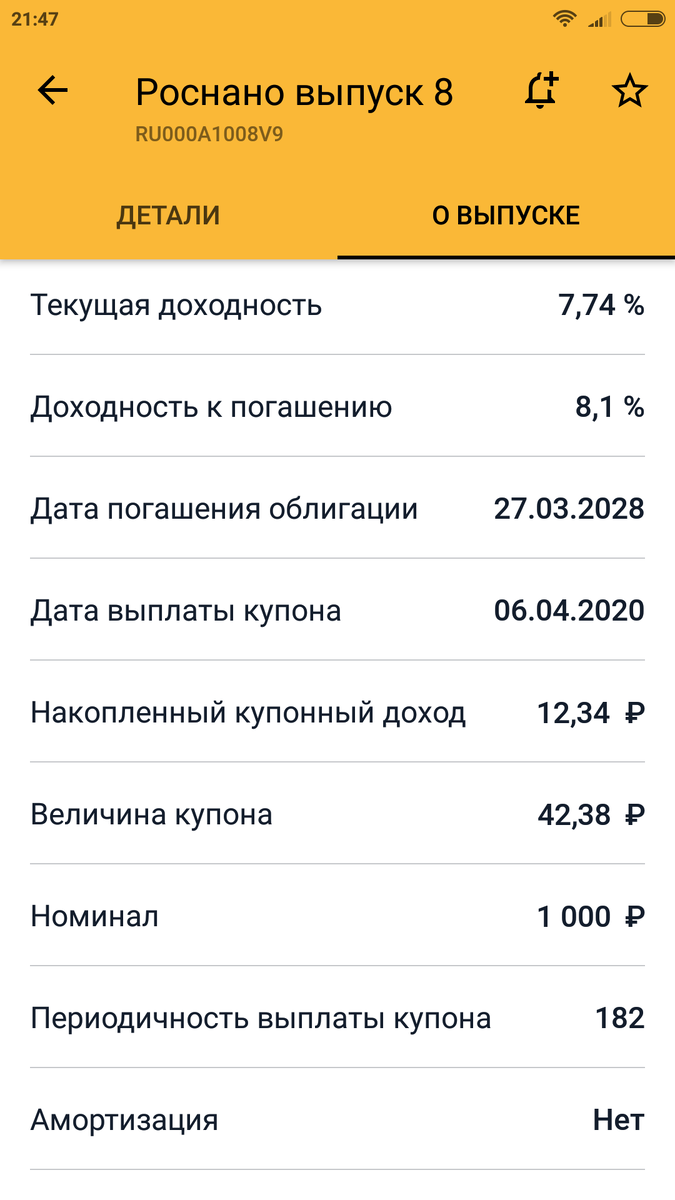
Task: Go back using the arrow icon
Action: pyautogui.click(x=52, y=92)
